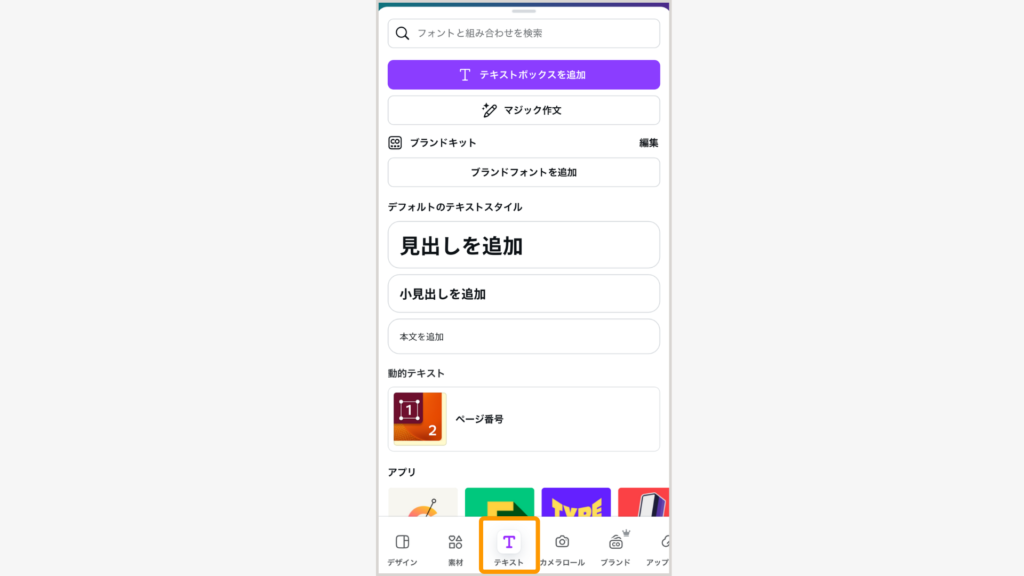1024x576 pixels.
Task: Insert the ページ番号 dynamic text
Action: (523, 419)
